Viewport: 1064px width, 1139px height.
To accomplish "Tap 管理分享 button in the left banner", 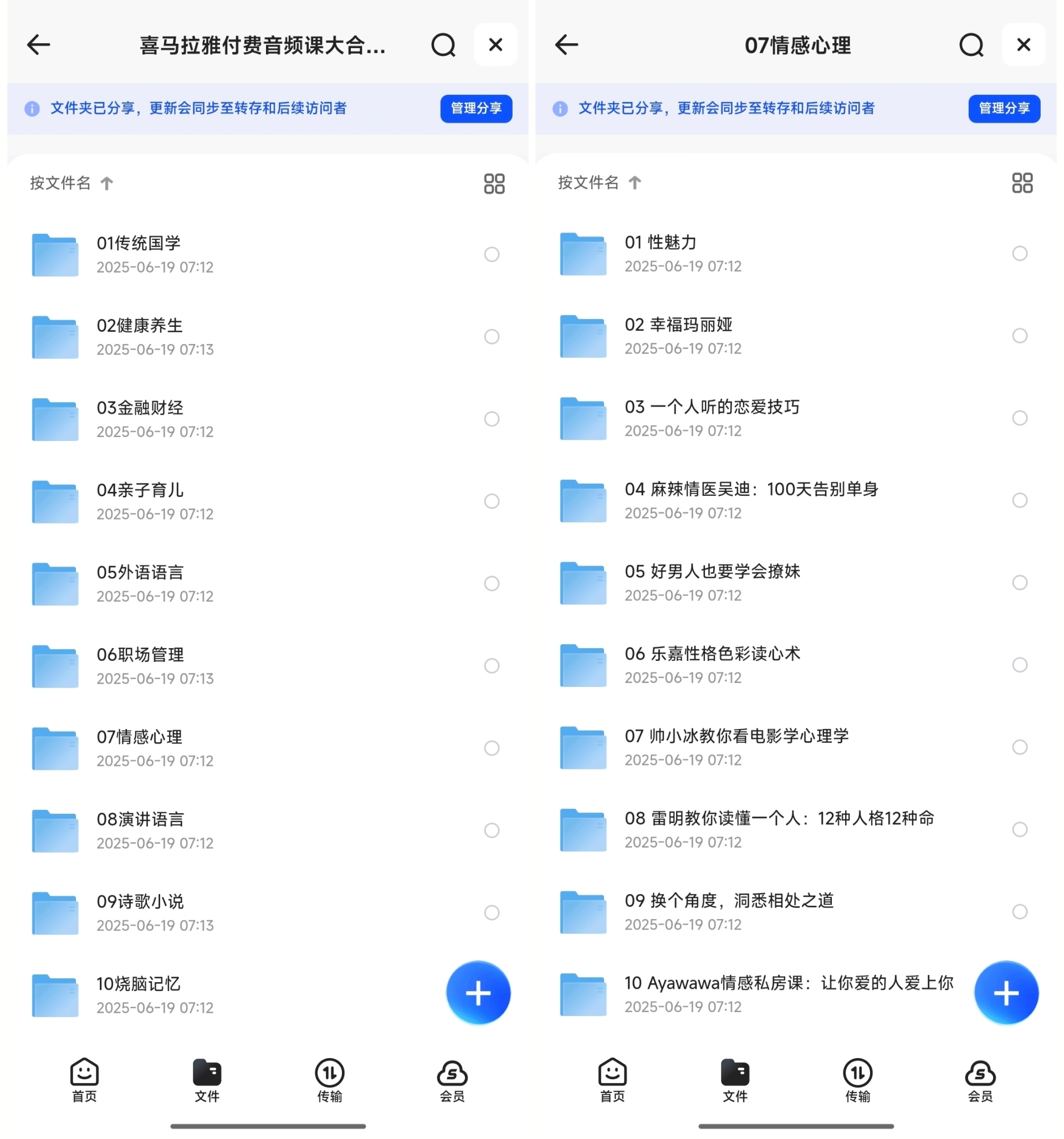I will 476,108.
